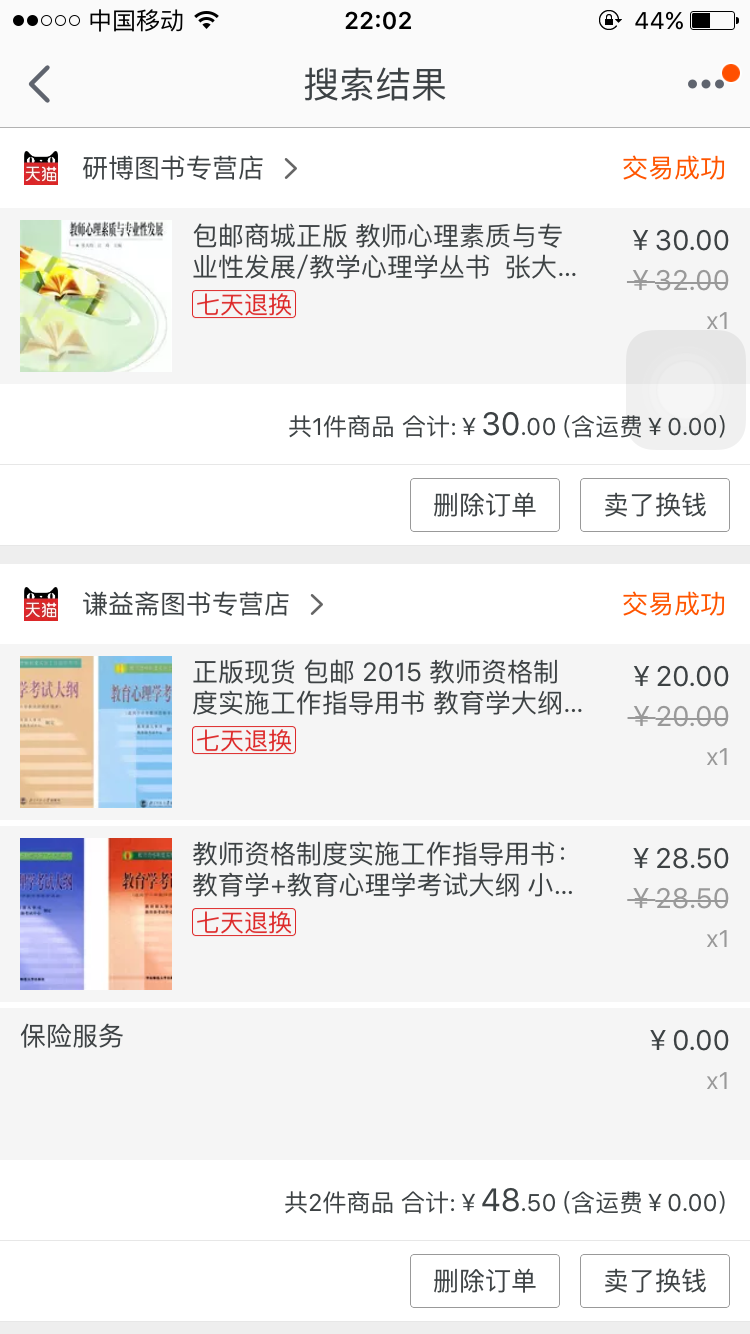Expand 谦益斋图书专营店 via its chevron
750x1334 pixels.
316,604
